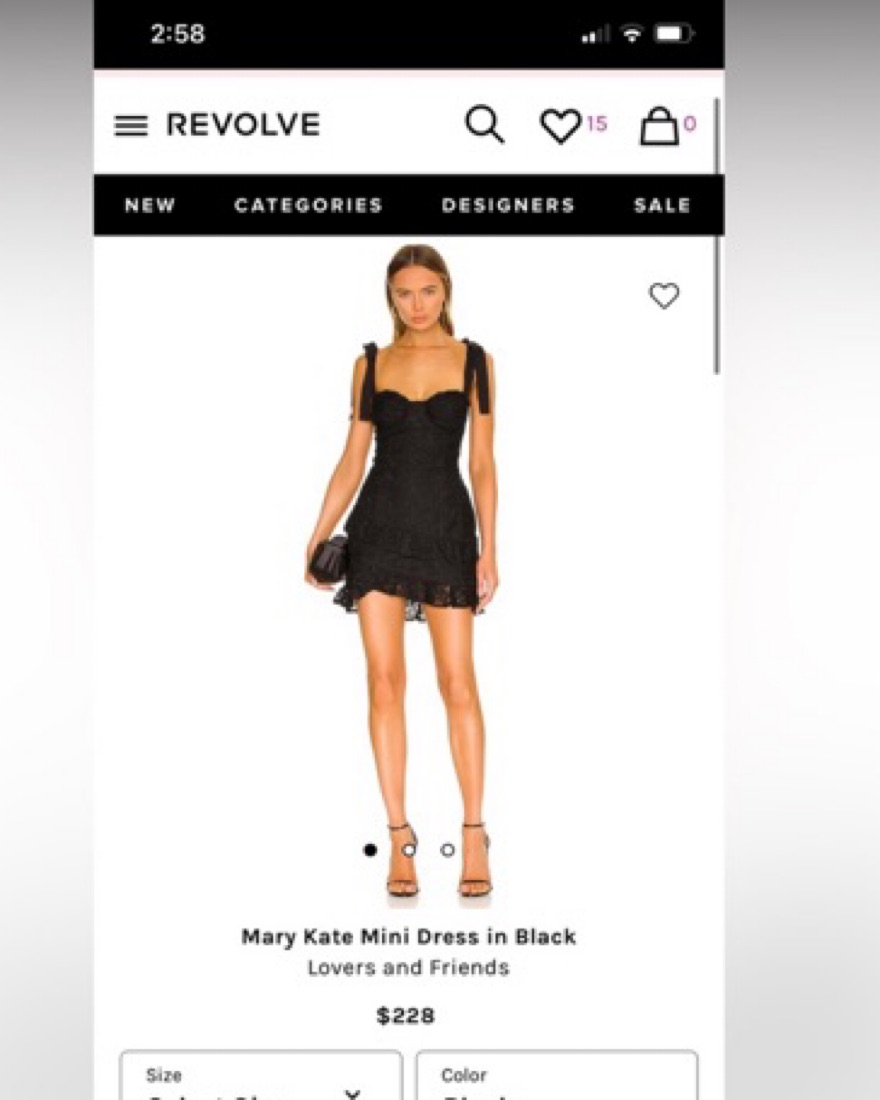Browse the DESIGNERS section
The width and height of the screenshot is (880, 1100).
[508, 205]
